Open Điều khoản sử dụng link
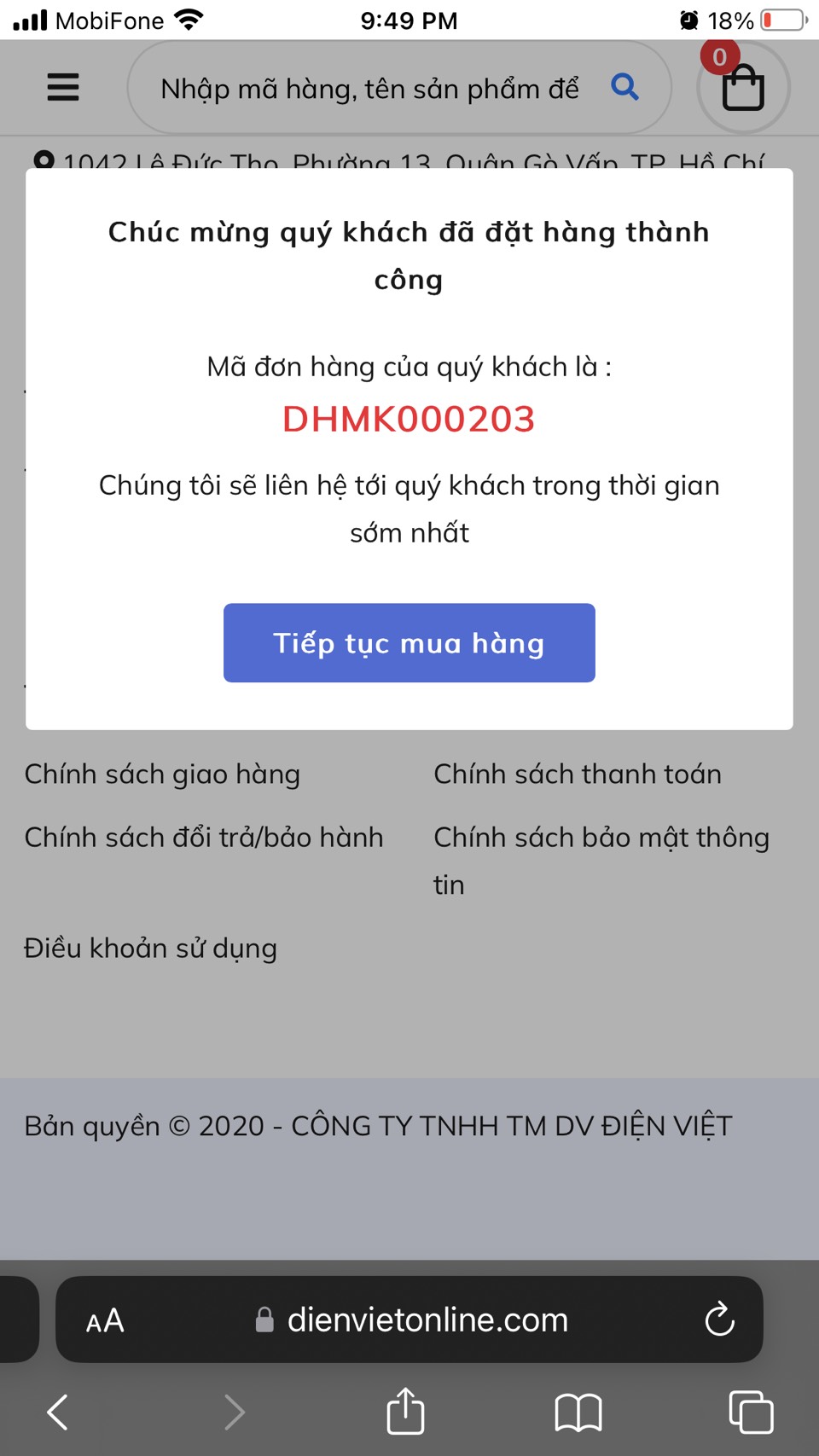Screen dimensions: 819x1456 click(x=151, y=948)
